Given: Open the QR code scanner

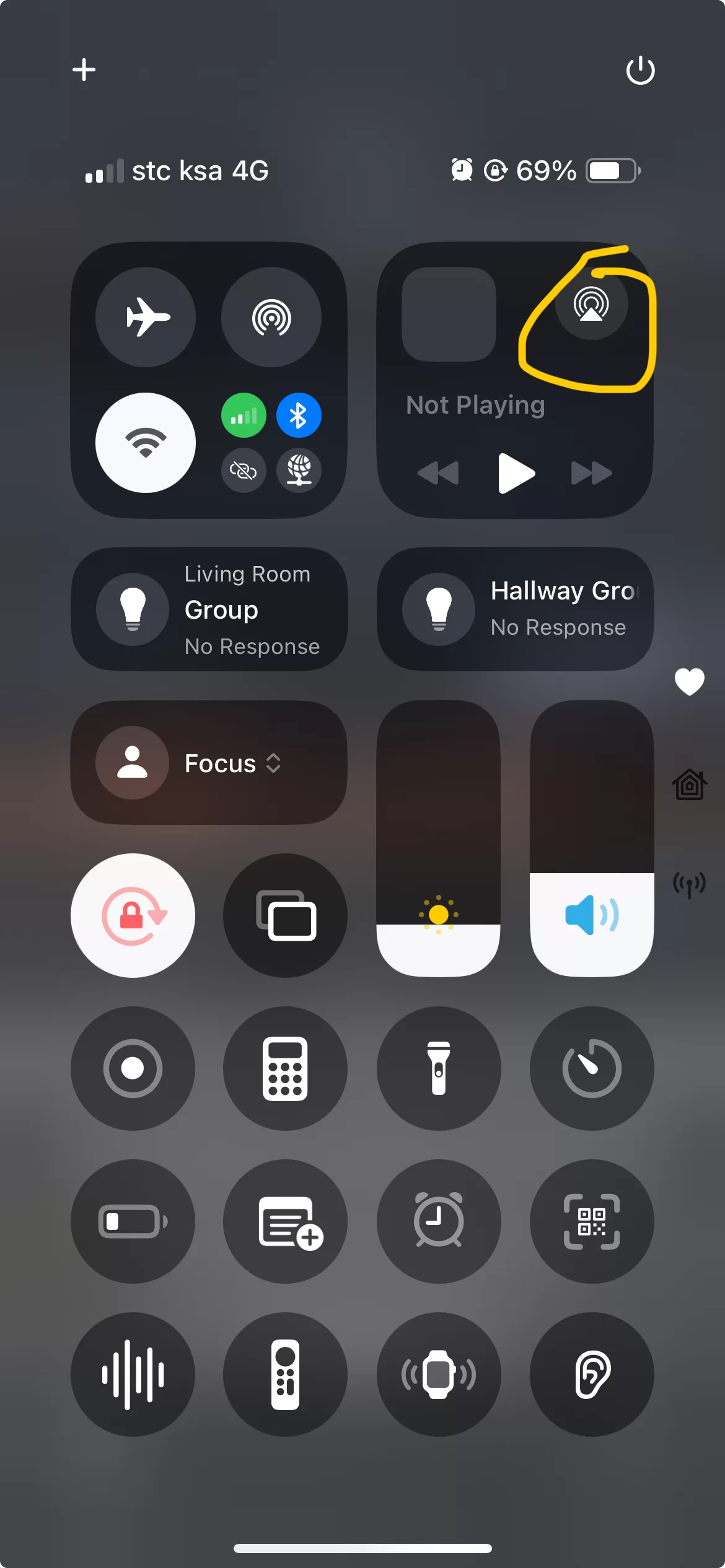Looking at the screenshot, I should point(592,1221).
